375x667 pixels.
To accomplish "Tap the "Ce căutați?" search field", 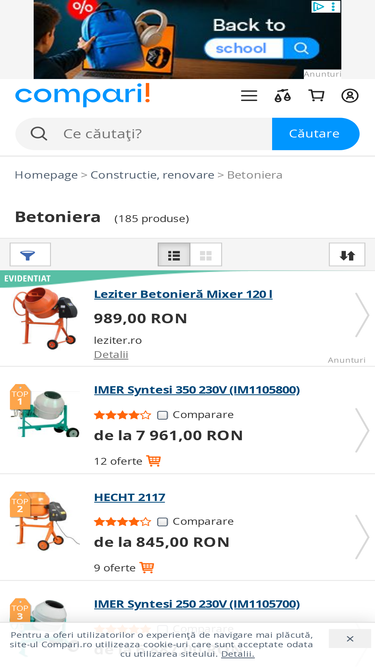I will (144, 134).
